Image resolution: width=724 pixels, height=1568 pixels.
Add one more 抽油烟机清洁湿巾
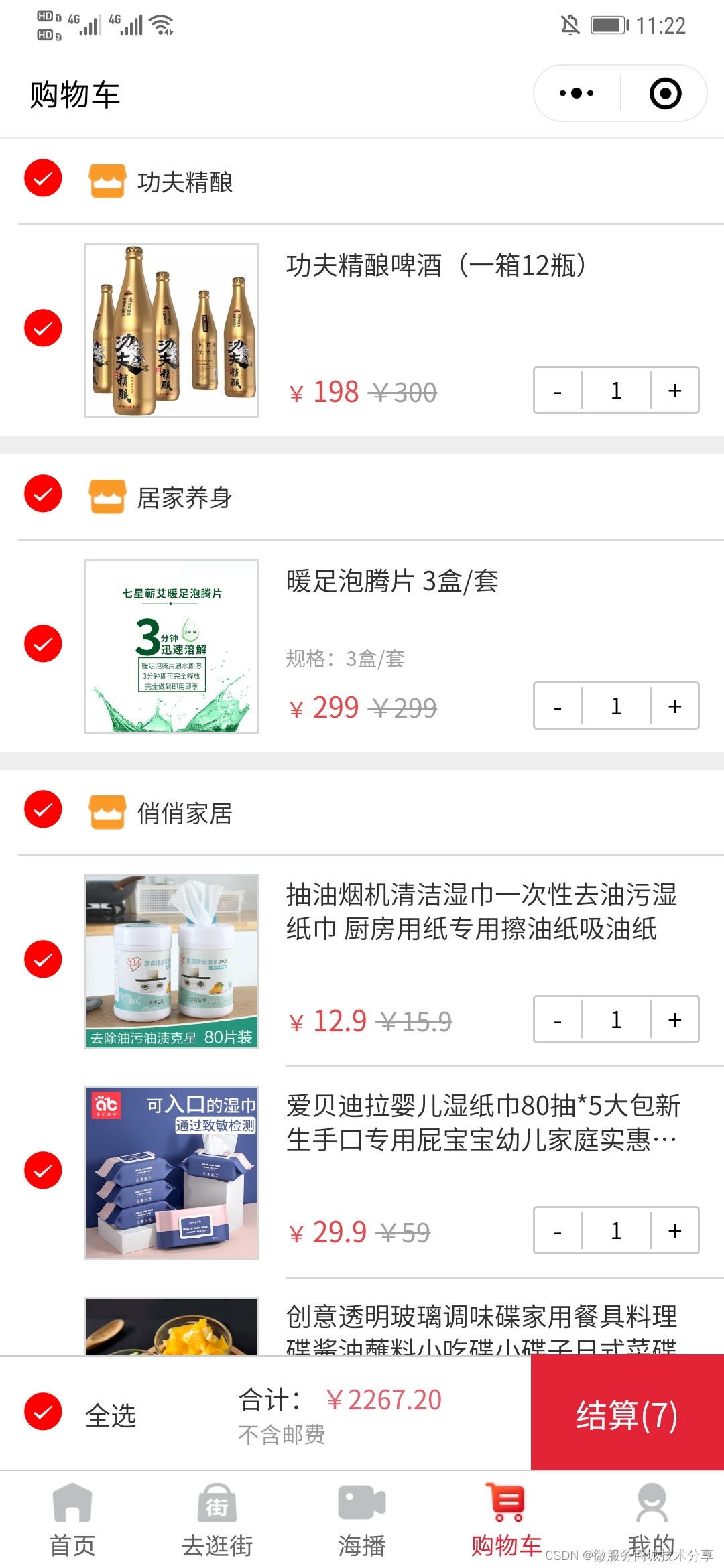pos(674,1019)
